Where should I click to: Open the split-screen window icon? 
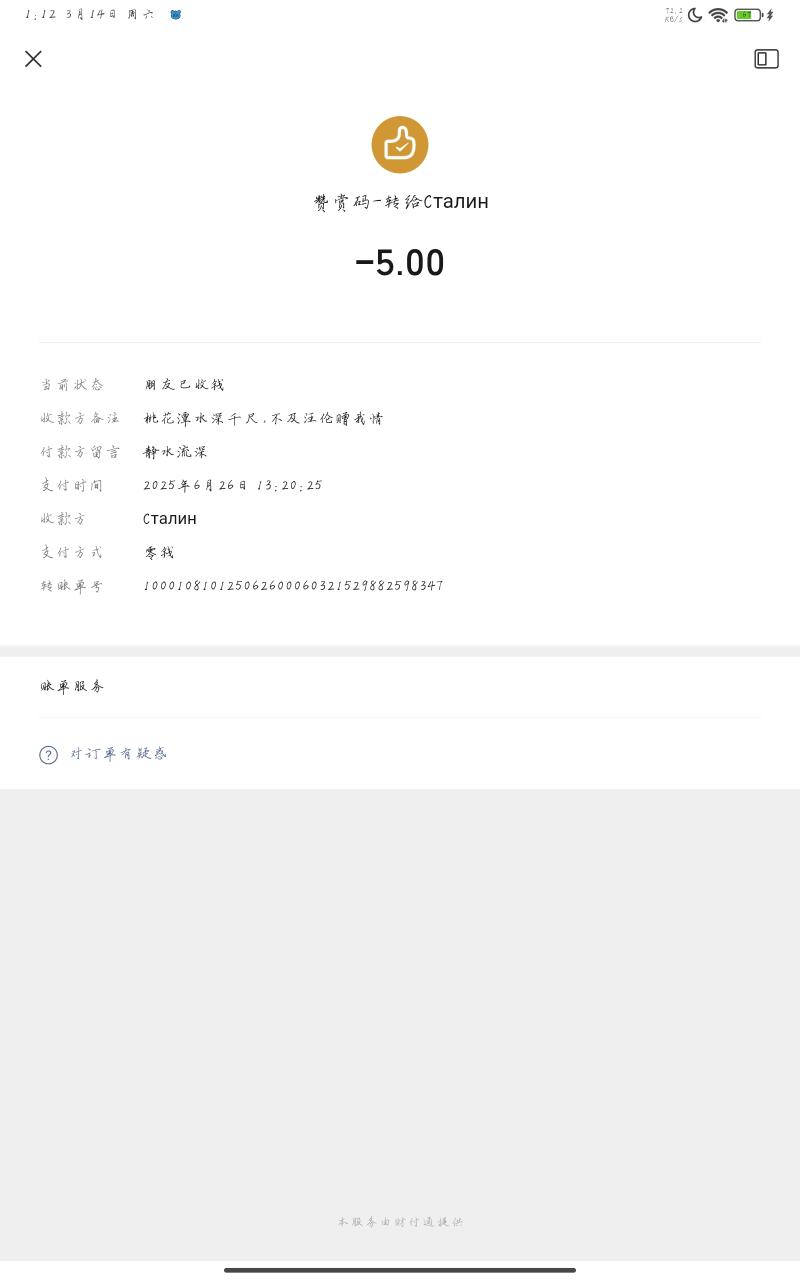point(766,59)
